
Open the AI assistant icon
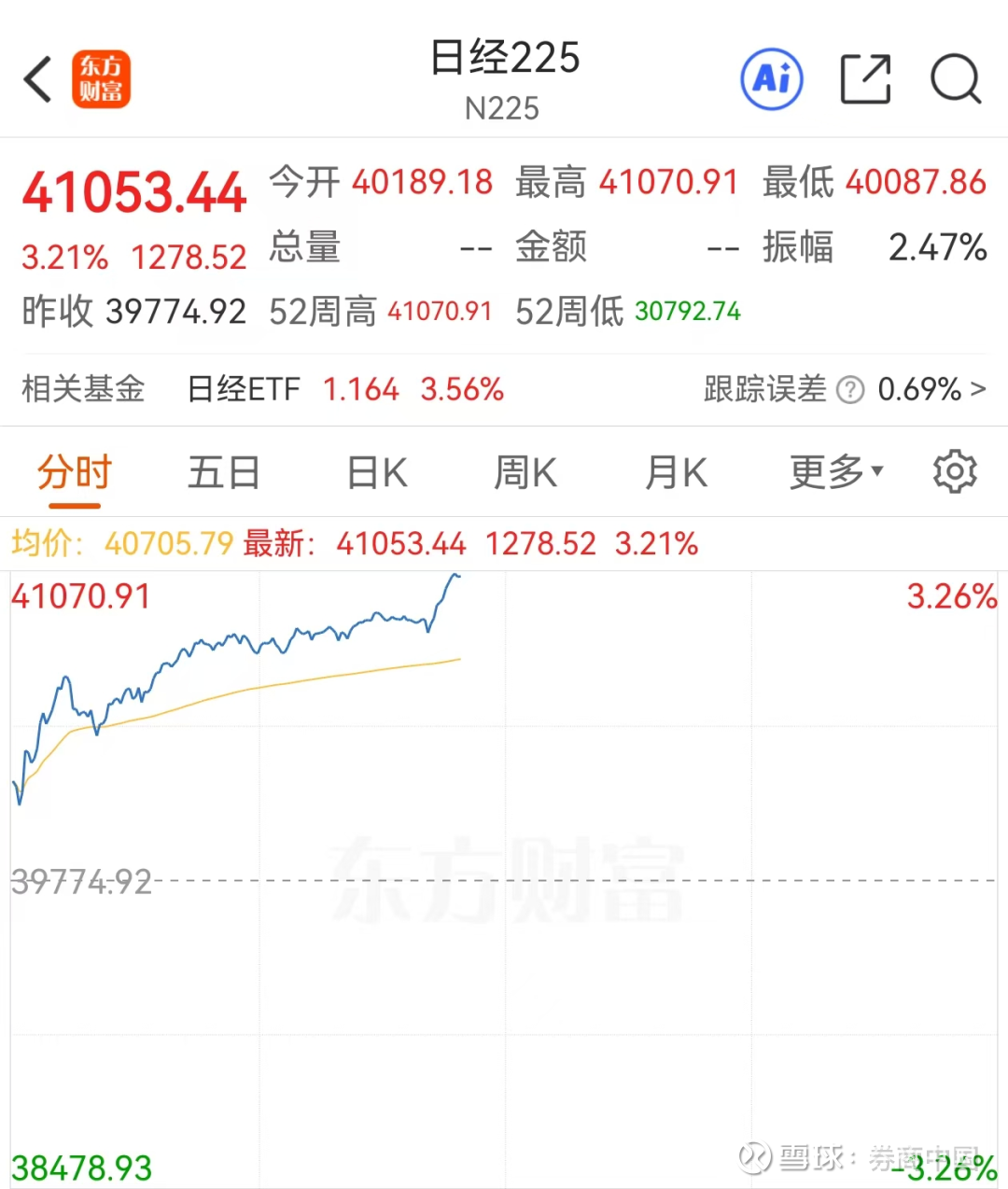[x=772, y=79]
